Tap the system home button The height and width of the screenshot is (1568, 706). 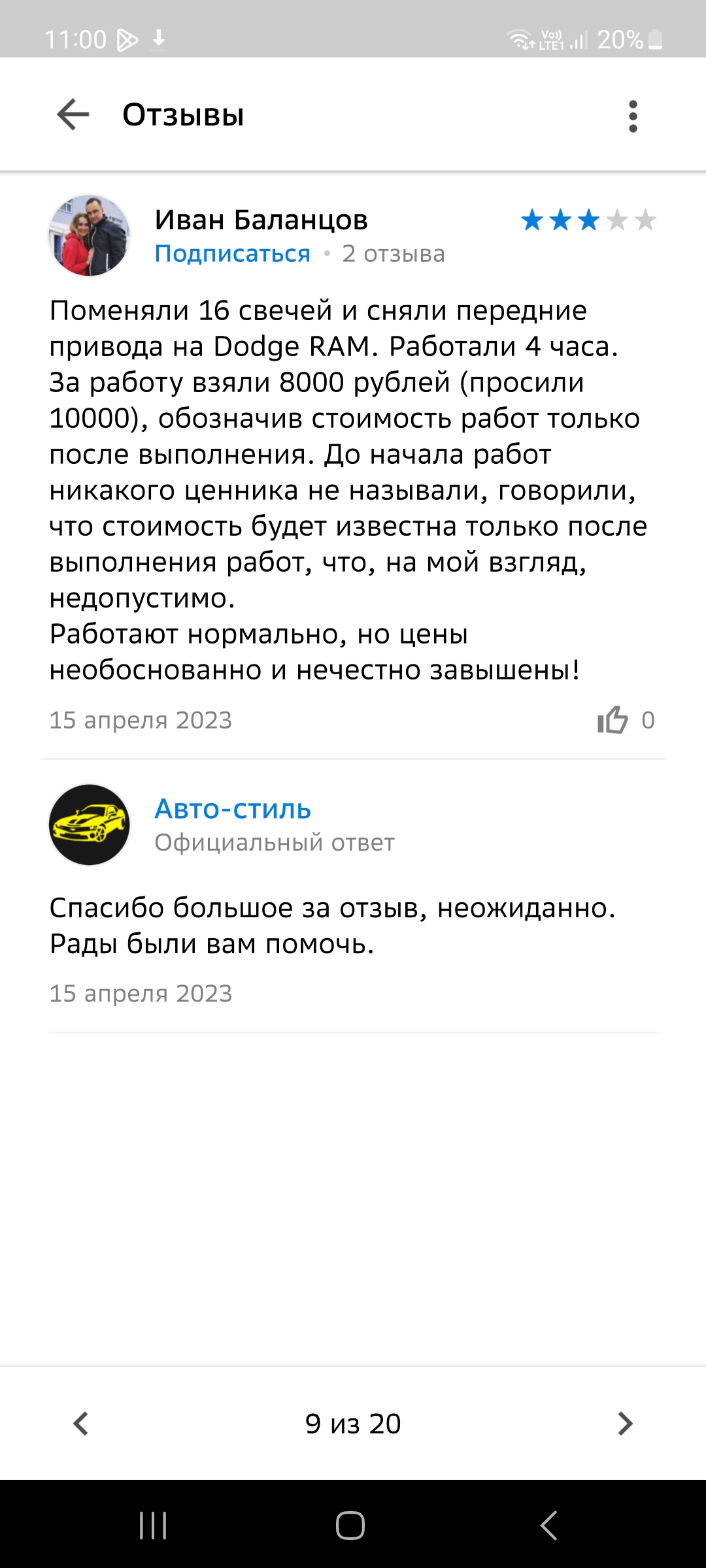(350, 1526)
